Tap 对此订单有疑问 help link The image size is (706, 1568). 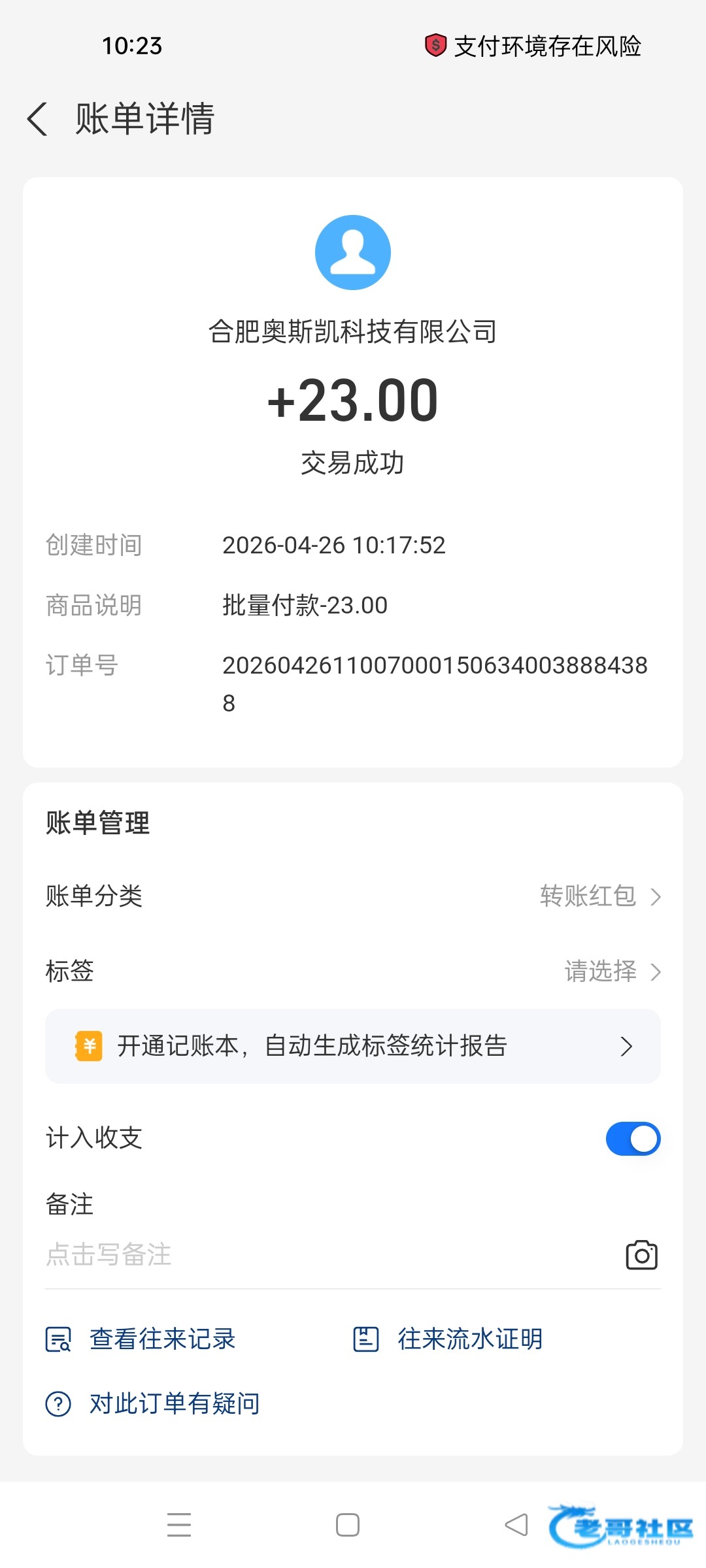click(x=153, y=1403)
